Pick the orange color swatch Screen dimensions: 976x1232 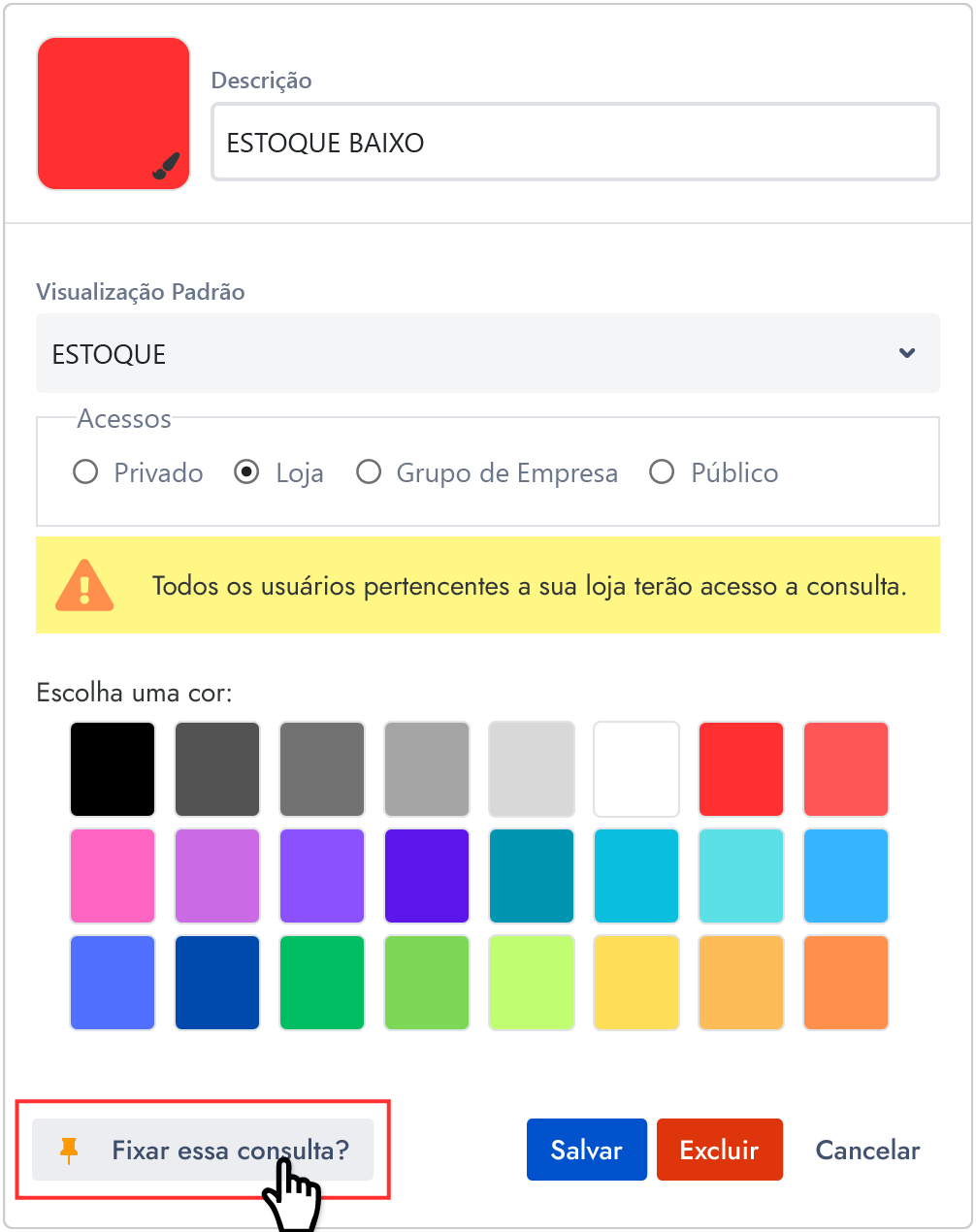click(846, 983)
